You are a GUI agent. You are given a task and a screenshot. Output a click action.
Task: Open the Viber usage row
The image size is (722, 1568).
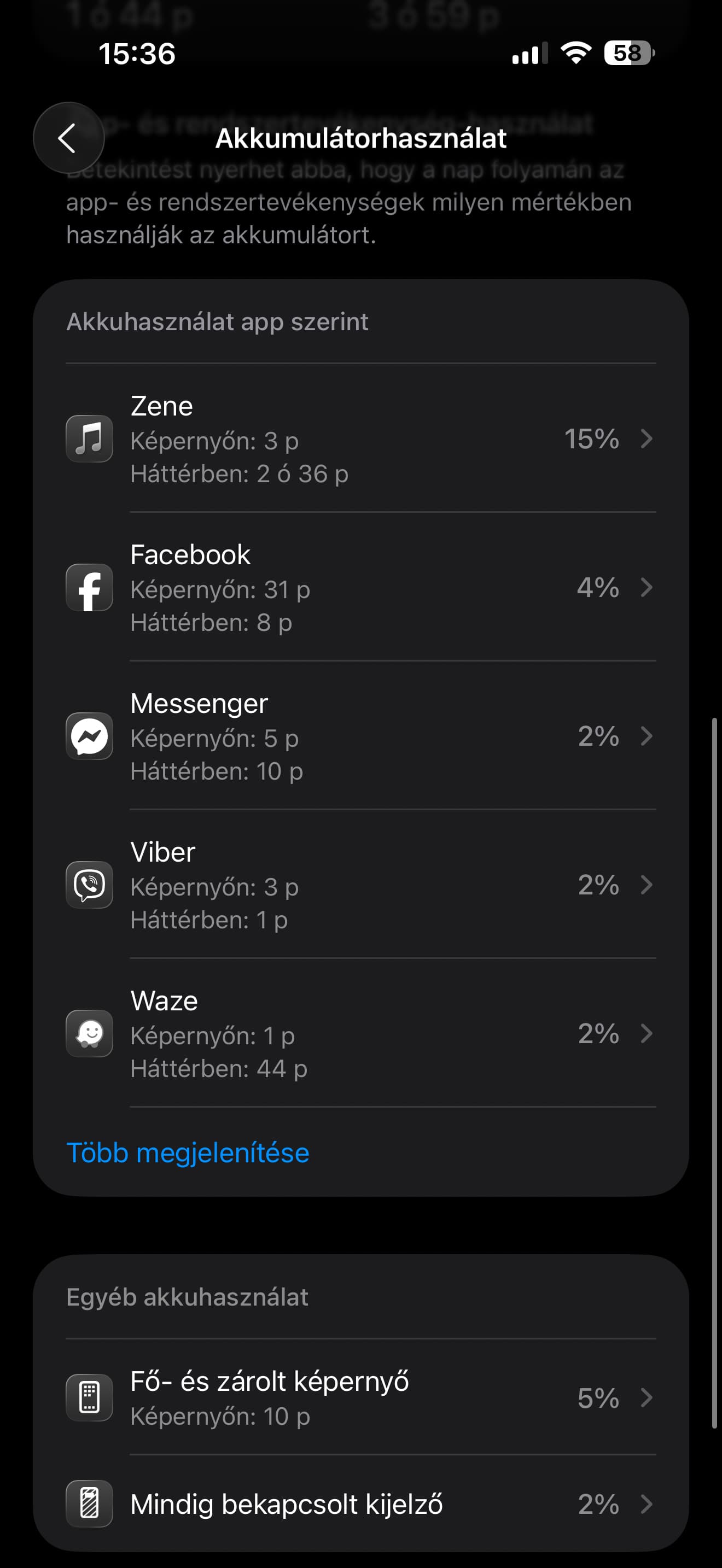coord(360,885)
